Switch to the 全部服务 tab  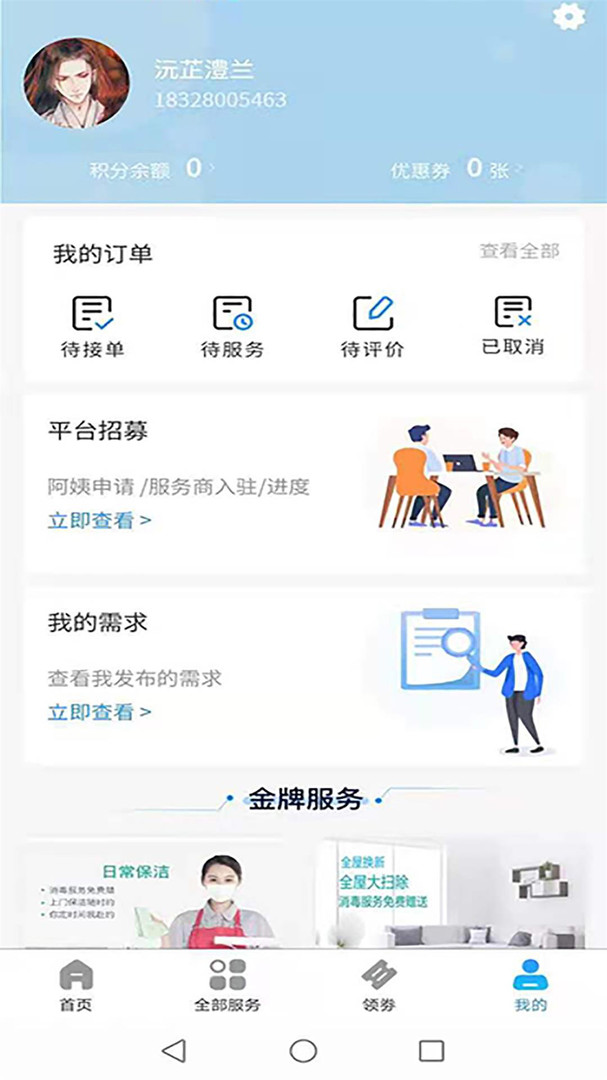pos(227,985)
